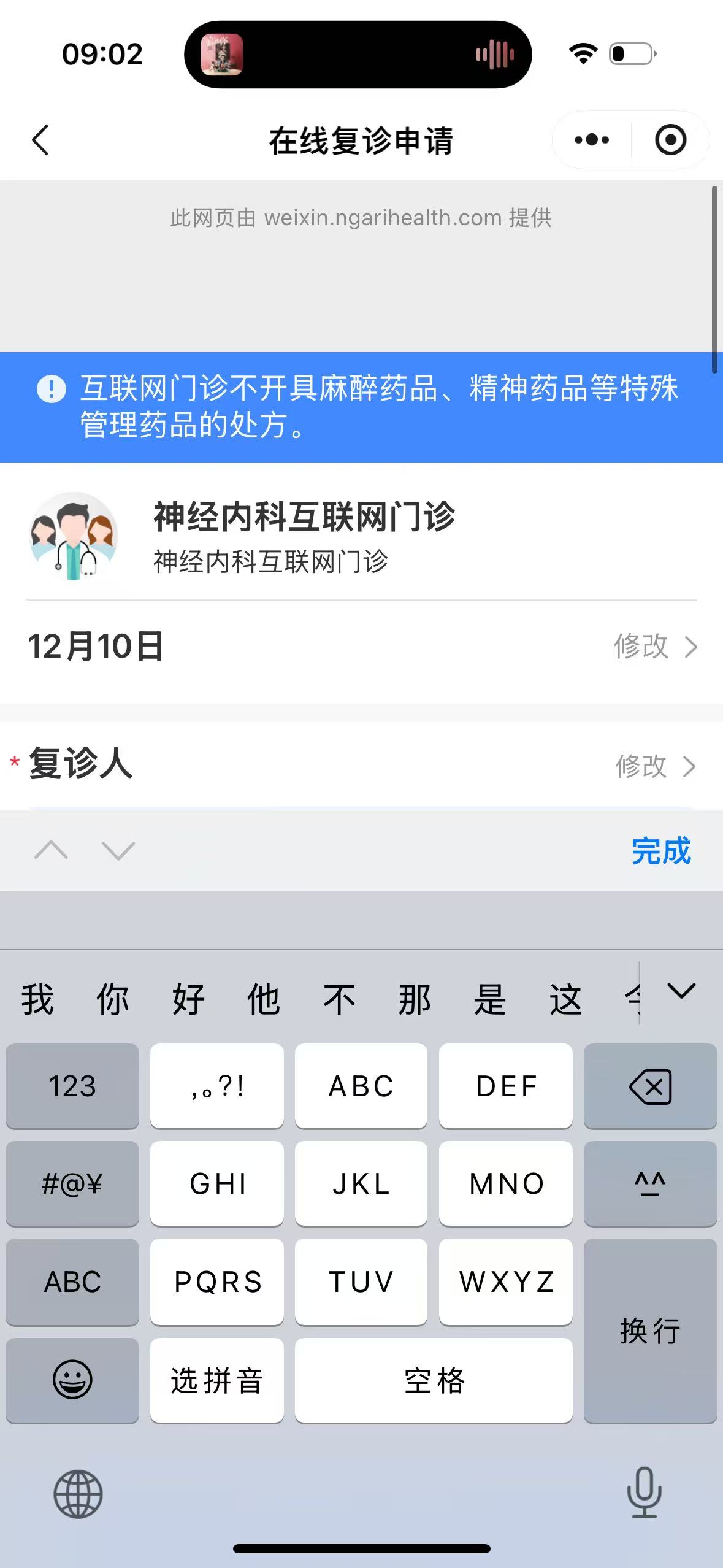Screen dimensions: 723x1568
Task: Expand the keyboard candidate list
Action: [681, 991]
